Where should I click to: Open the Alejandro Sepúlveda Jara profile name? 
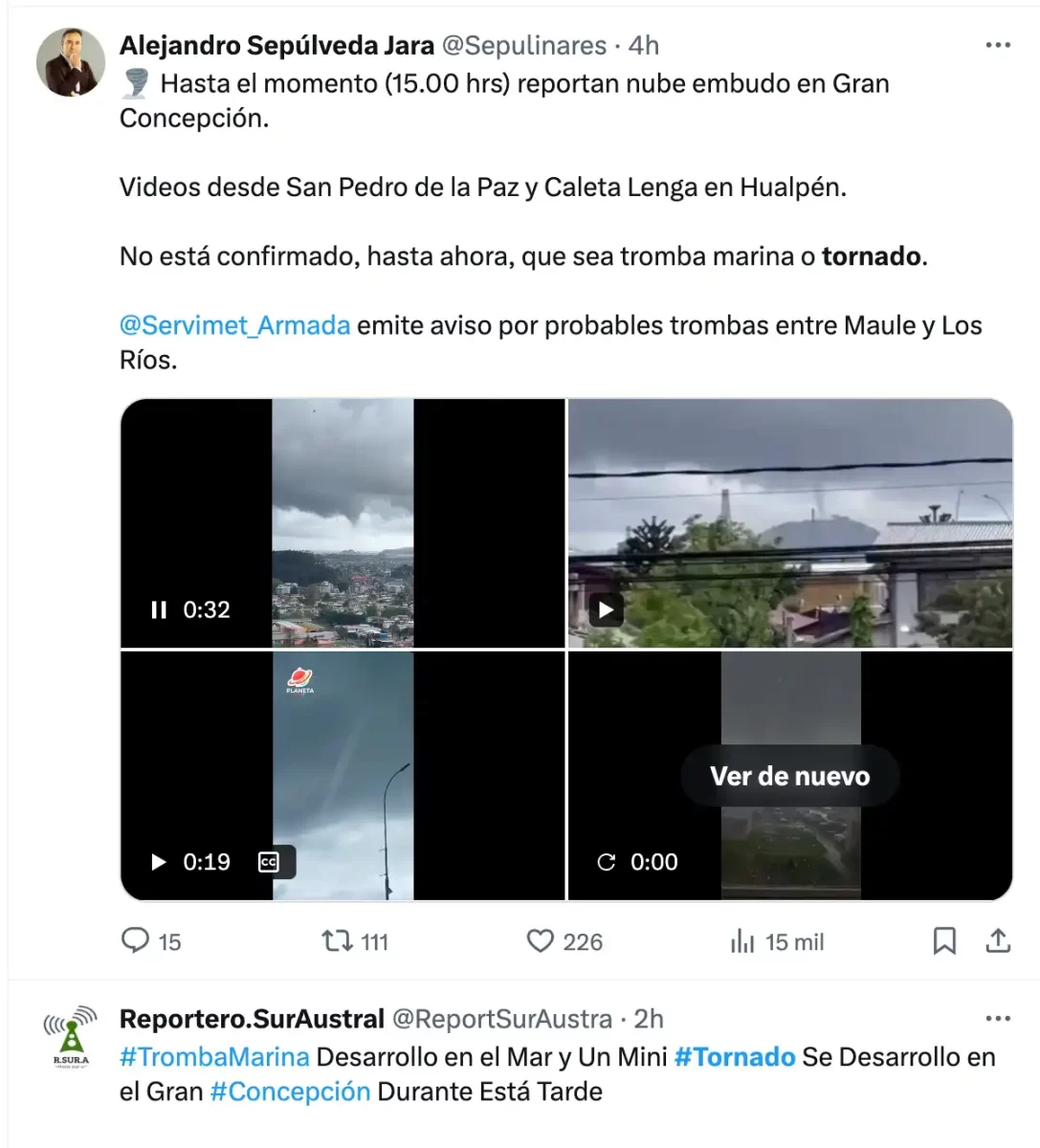click(x=277, y=45)
